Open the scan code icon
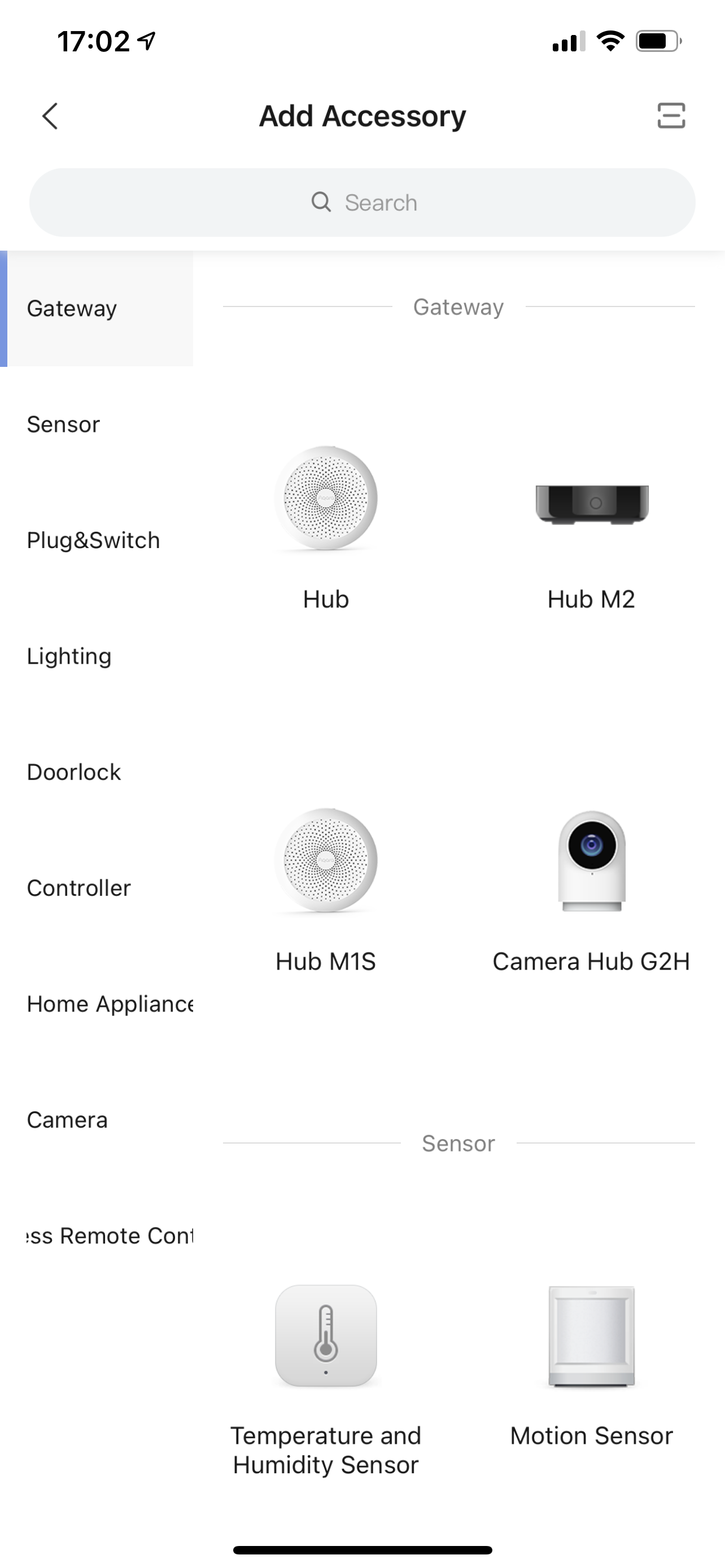725x1568 pixels. pyautogui.click(x=671, y=116)
